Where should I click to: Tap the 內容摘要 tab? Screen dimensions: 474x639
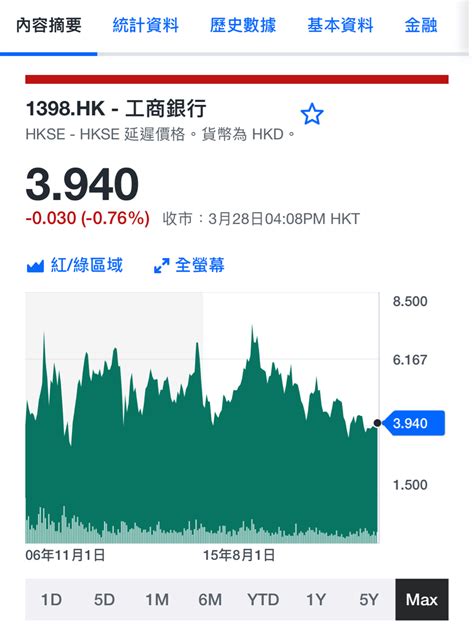pyautogui.click(x=49, y=25)
